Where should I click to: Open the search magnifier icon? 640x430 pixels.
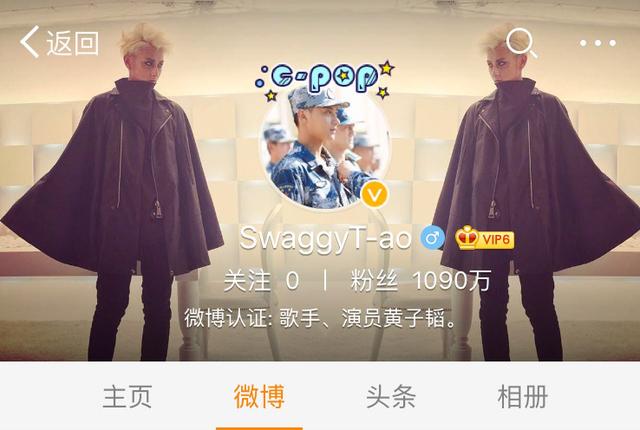pos(521,42)
